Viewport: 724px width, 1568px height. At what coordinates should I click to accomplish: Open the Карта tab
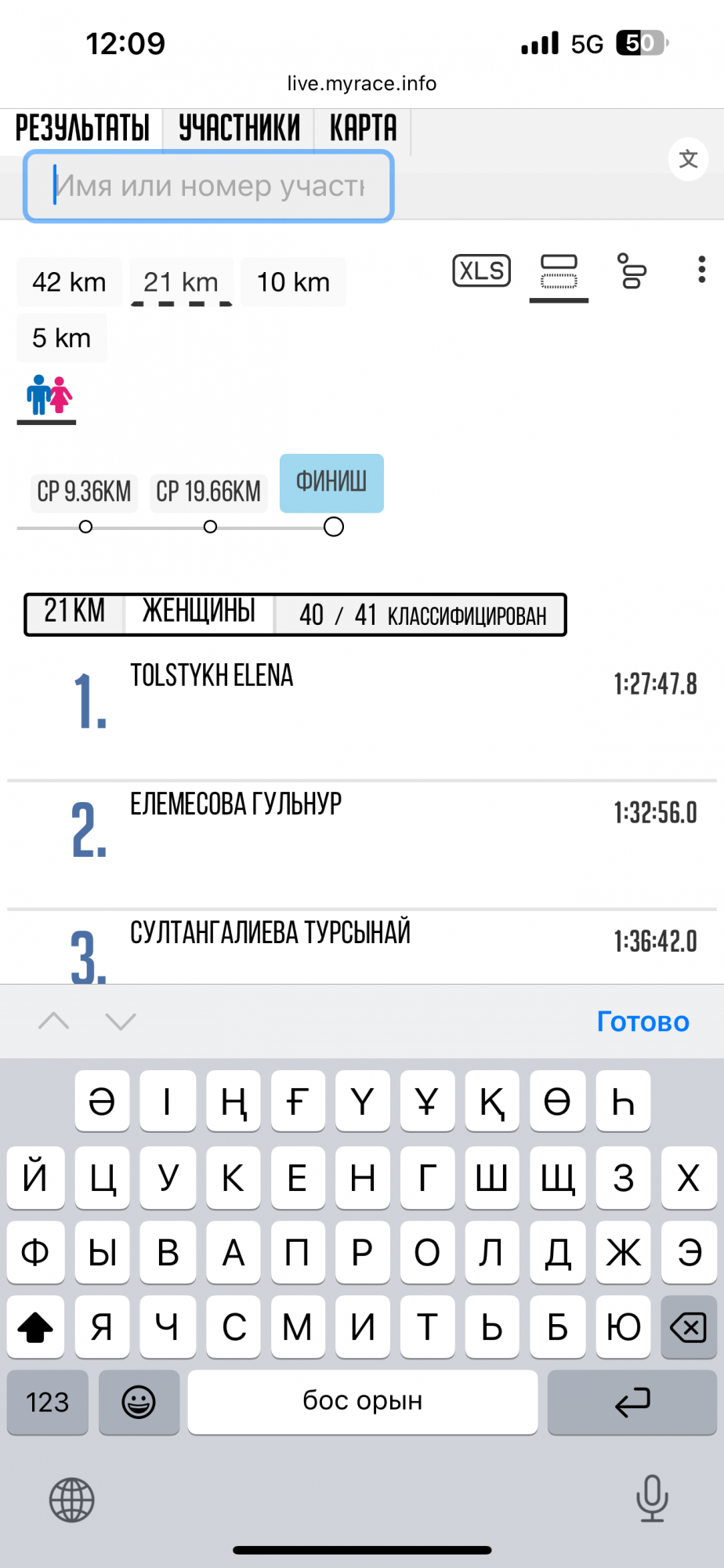363,128
